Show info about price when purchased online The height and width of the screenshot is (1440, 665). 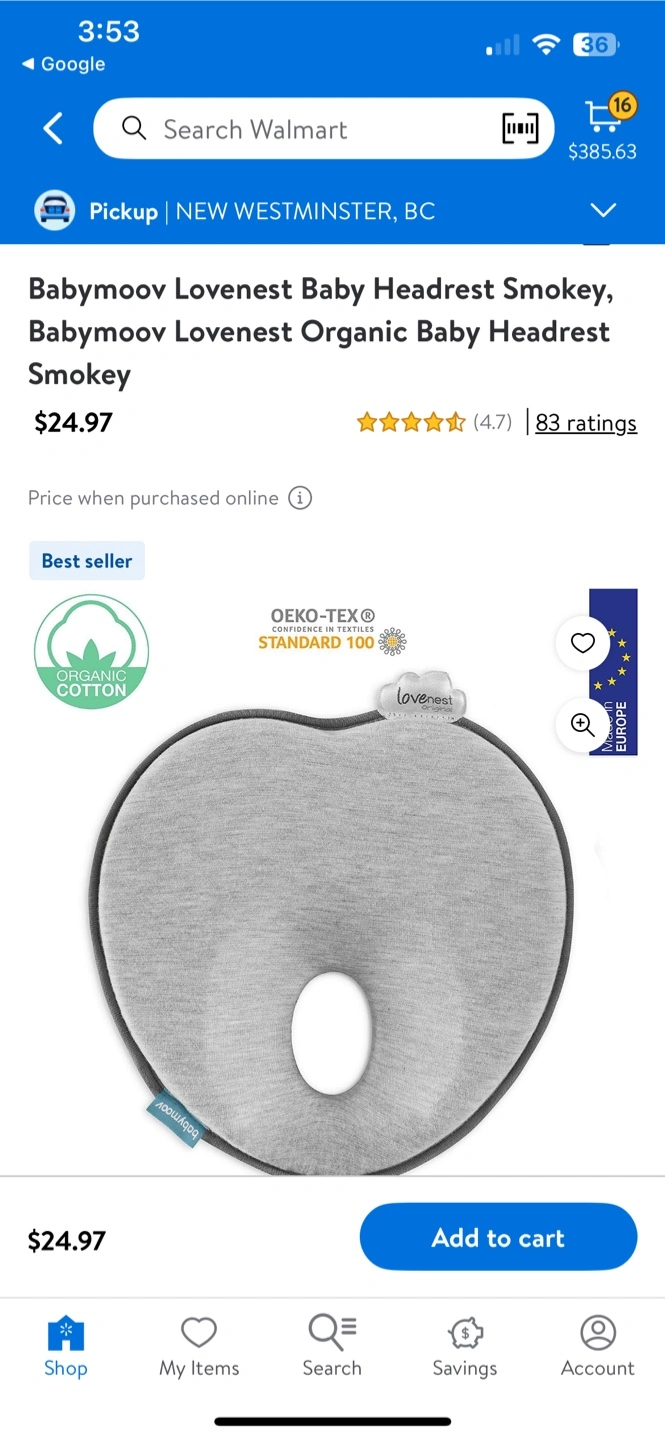pyautogui.click(x=300, y=498)
